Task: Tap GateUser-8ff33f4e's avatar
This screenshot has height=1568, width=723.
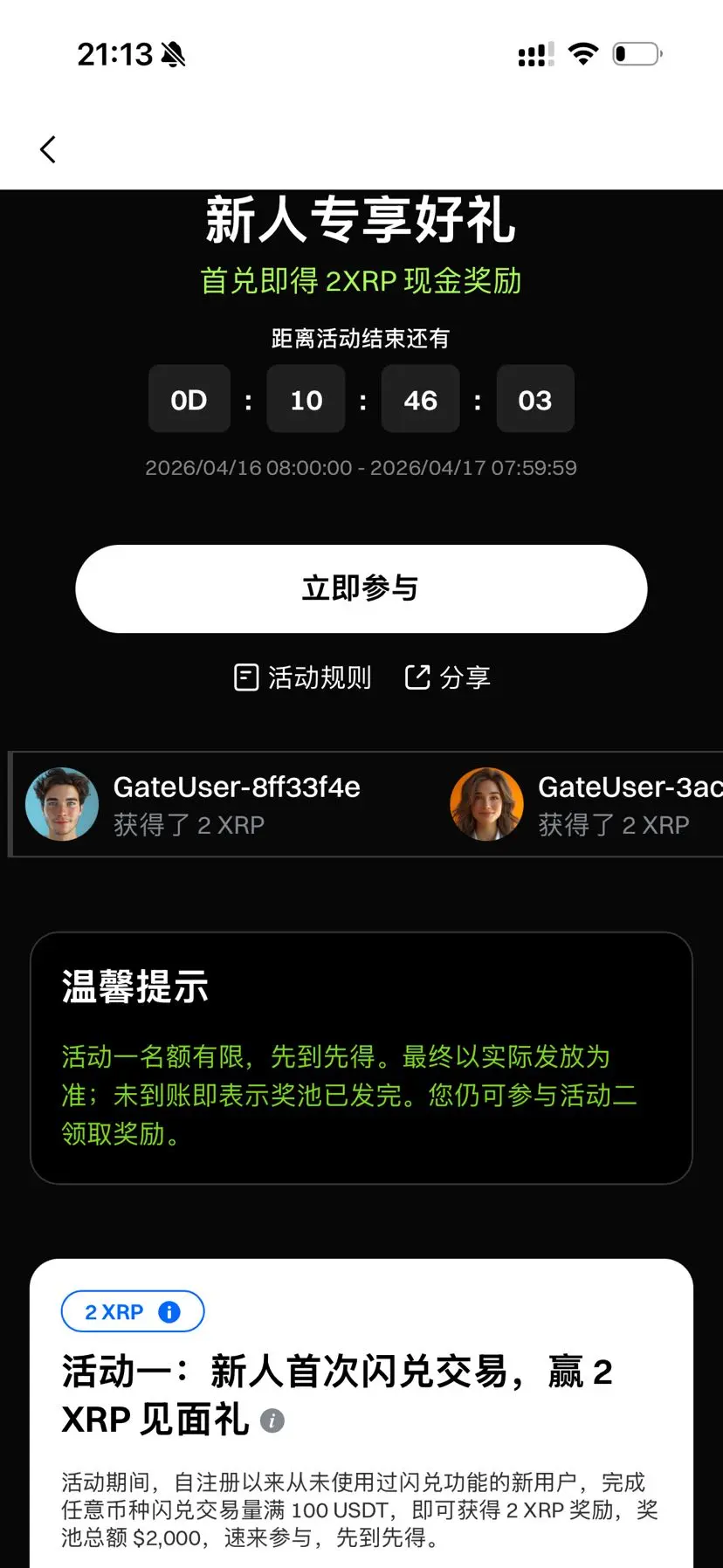Action: 61,803
